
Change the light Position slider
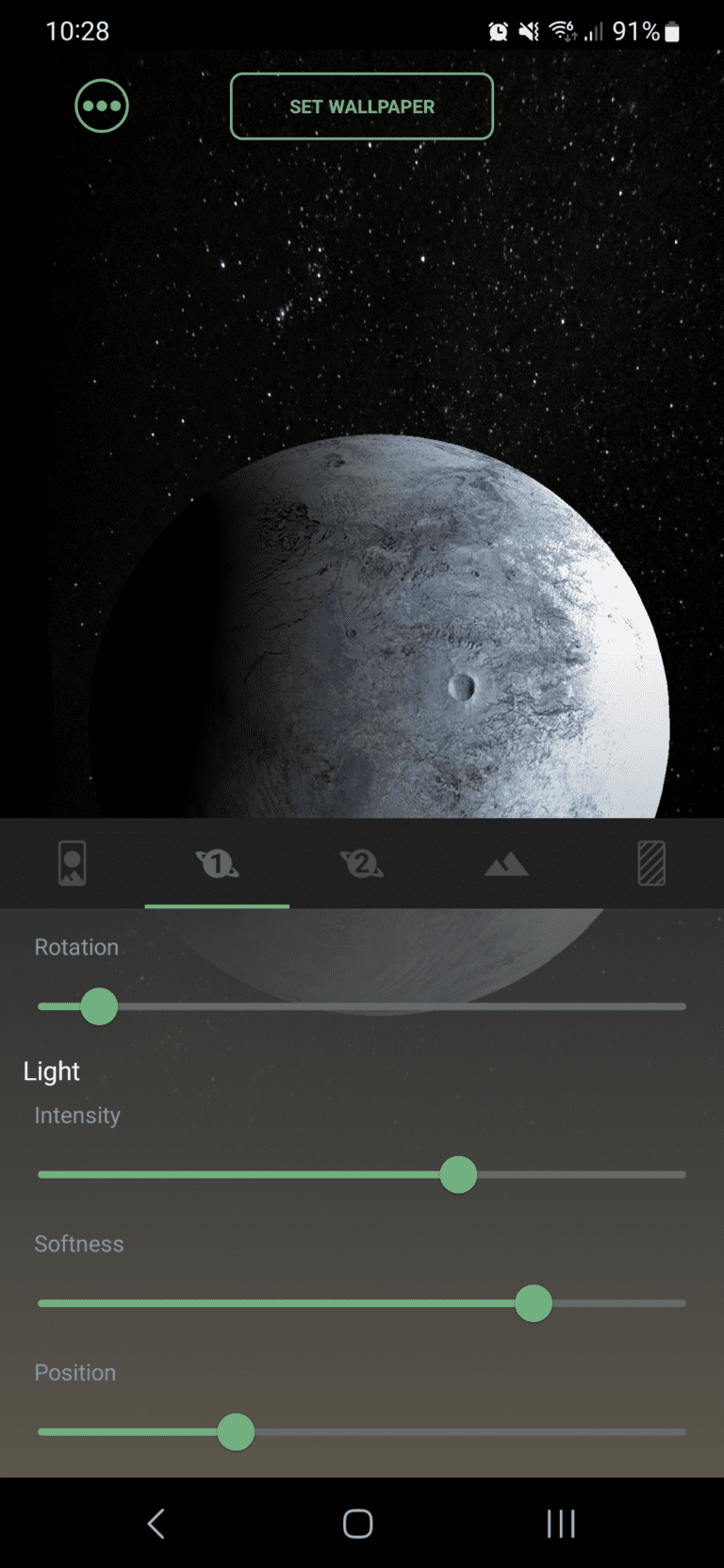(236, 1432)
